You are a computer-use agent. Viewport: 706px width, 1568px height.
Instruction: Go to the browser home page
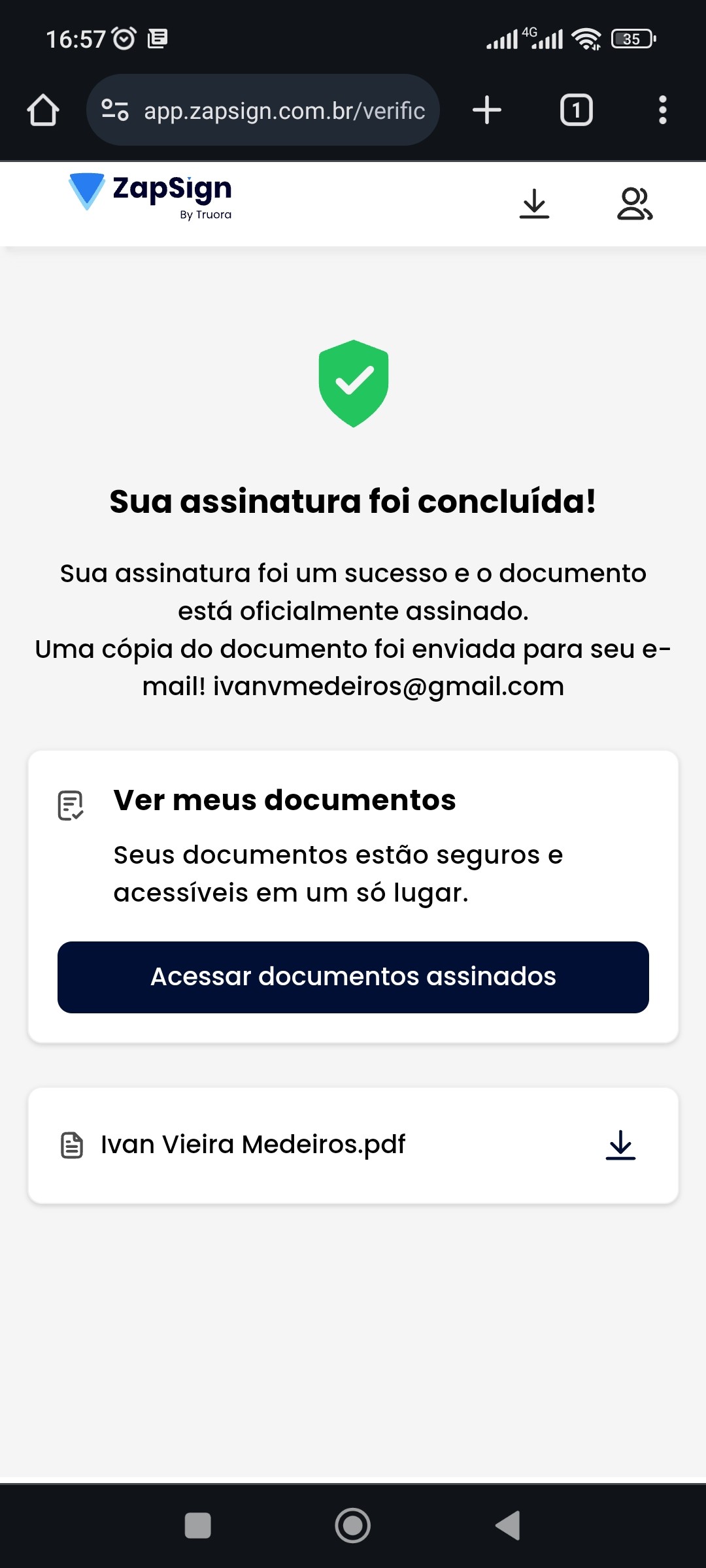[43, 110]
